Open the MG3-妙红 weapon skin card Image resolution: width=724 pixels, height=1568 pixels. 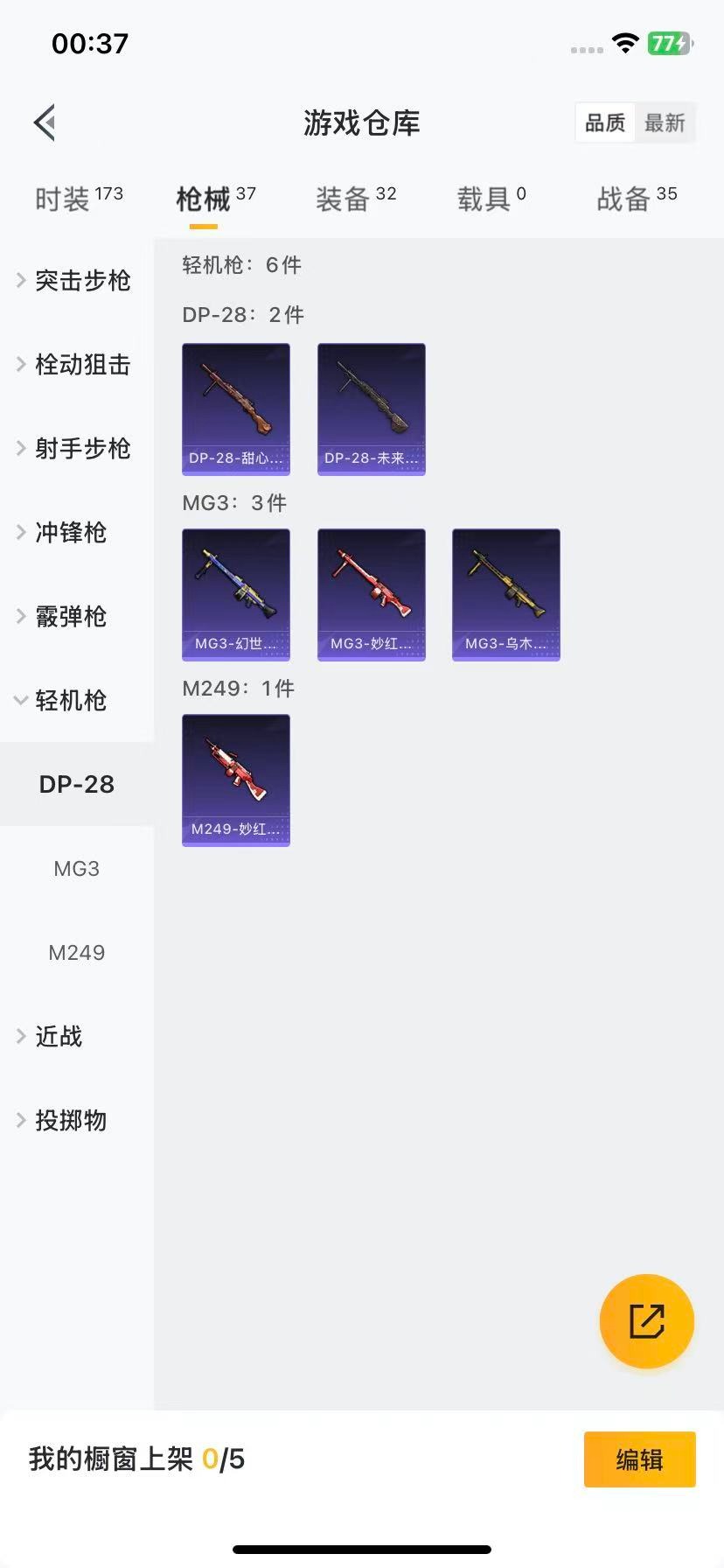click(x=371, y=594)
